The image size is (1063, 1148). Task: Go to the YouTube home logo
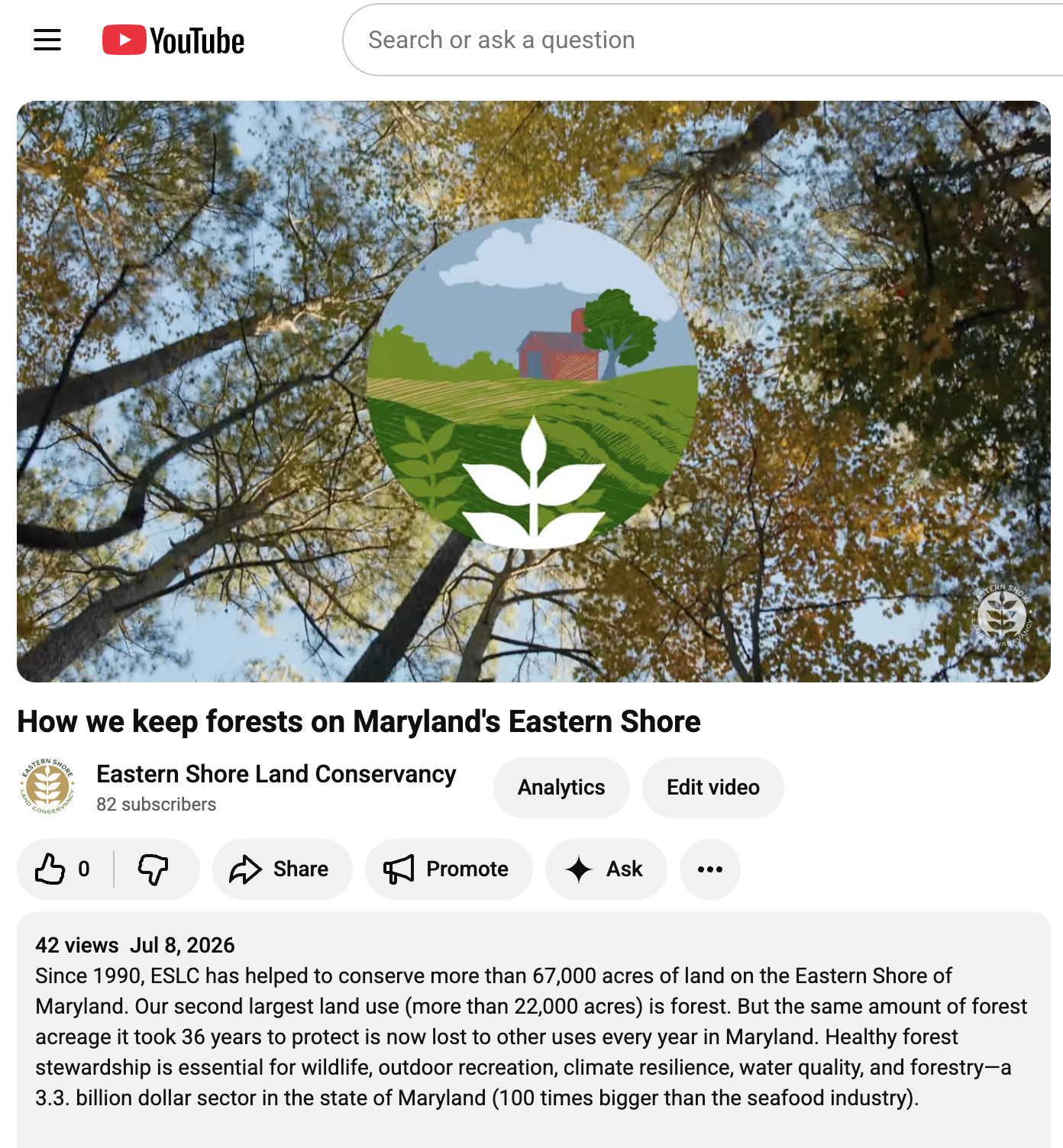coord(173,40)
